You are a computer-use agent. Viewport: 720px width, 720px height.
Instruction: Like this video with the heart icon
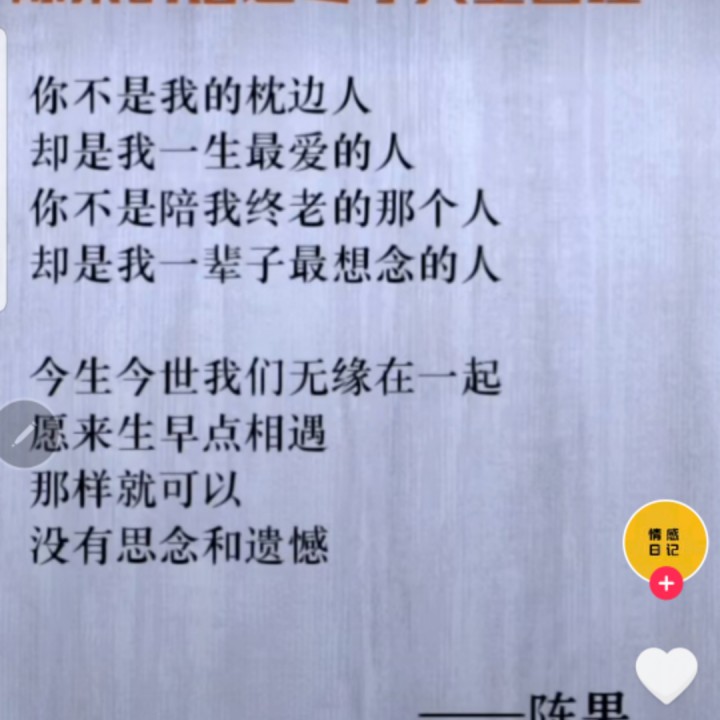tap(667, 673)
